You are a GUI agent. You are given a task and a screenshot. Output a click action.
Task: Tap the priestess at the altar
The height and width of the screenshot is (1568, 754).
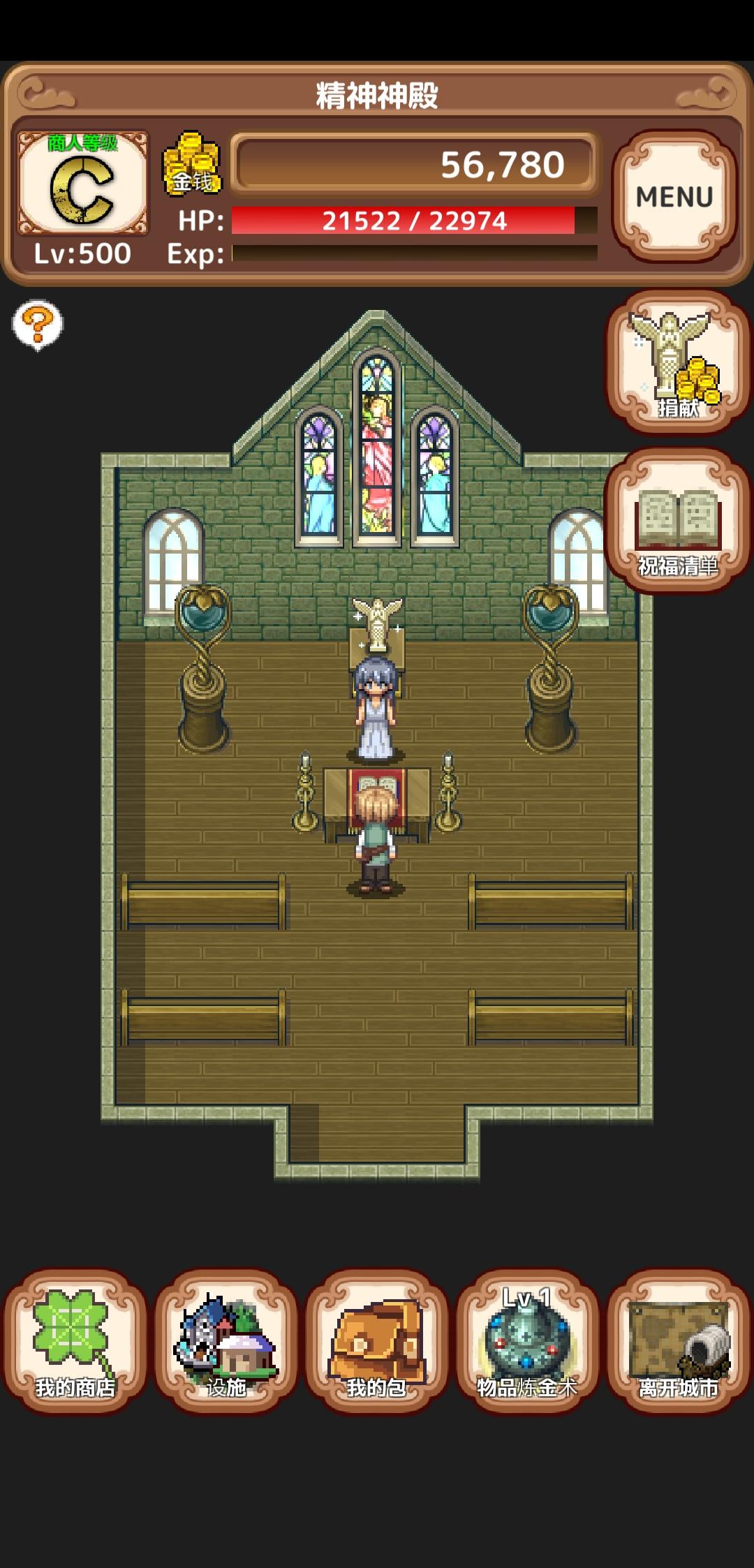pyautogui.click(x=376, y=709)
